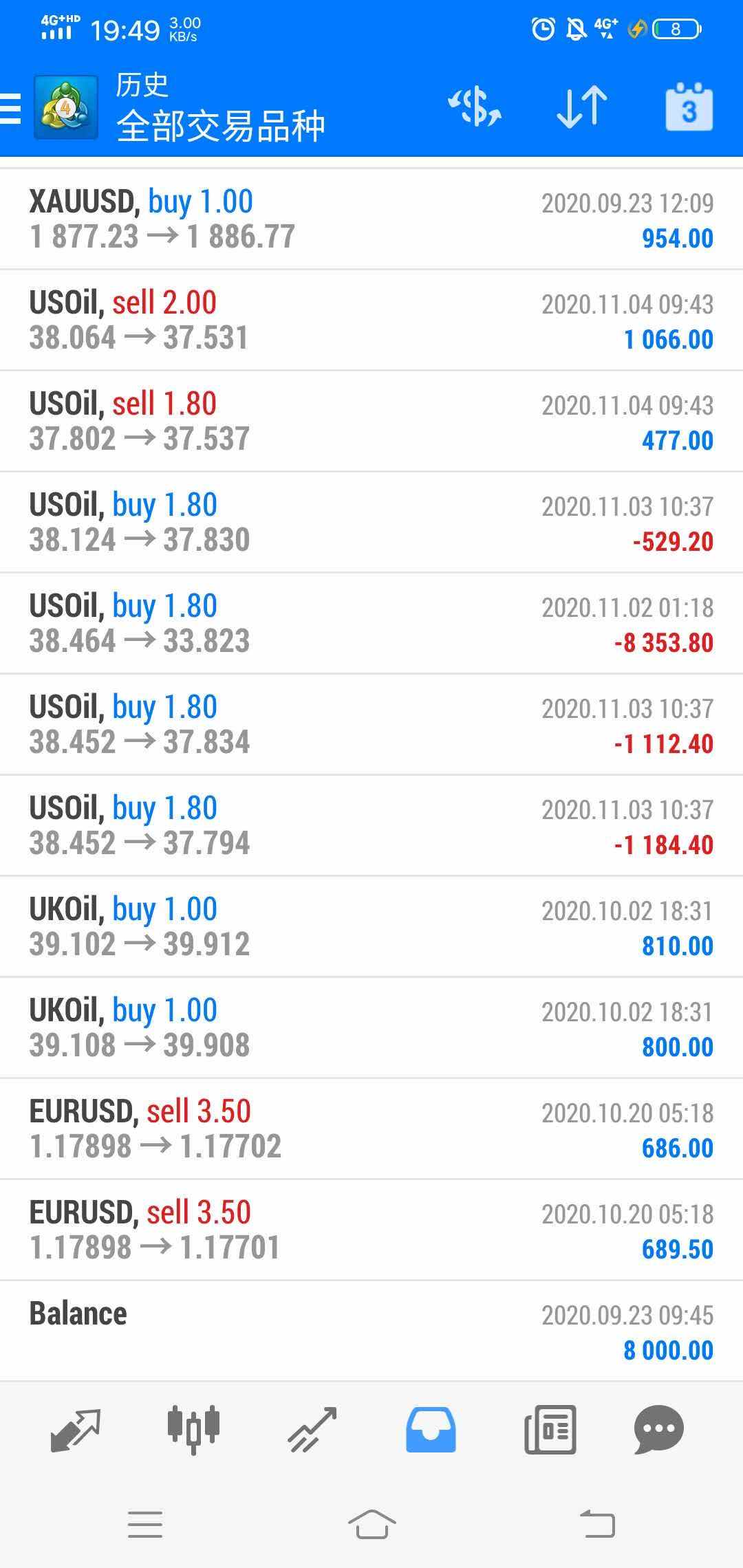Expand the UKOil trade with 810.00 profit
Image resolution: width=743 pixels, height=1568 pixels.
371,927
